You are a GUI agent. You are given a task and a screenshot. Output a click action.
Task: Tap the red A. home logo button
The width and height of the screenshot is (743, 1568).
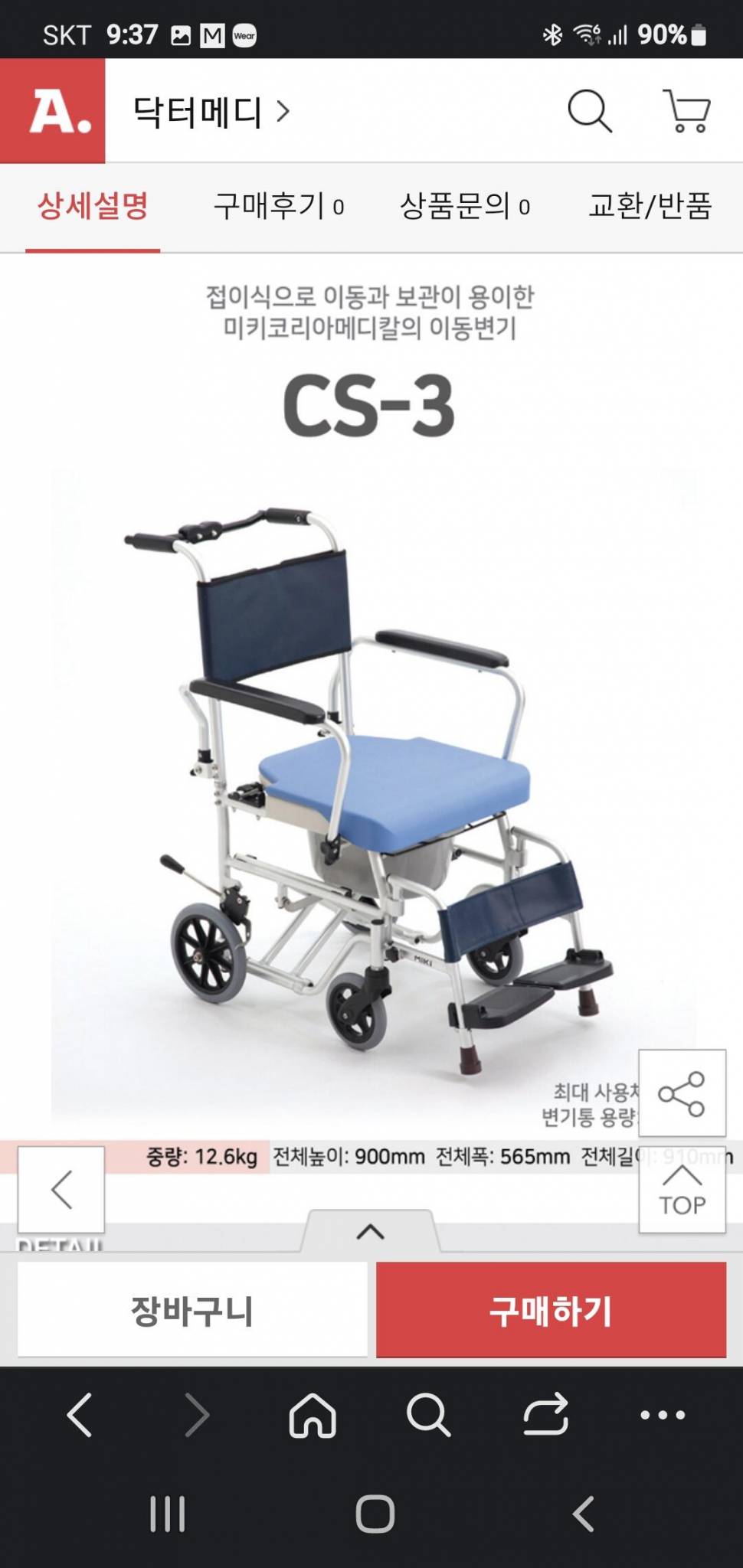[53, 111]
